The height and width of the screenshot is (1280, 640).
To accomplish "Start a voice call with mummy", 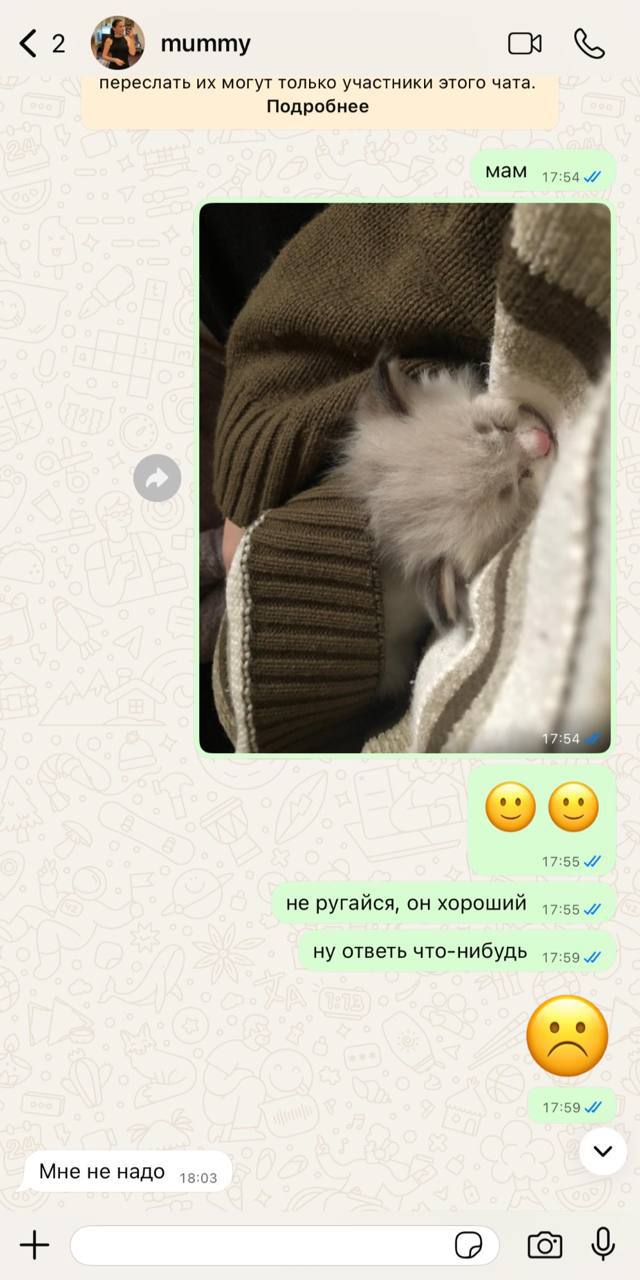I will tap(589, 43).
